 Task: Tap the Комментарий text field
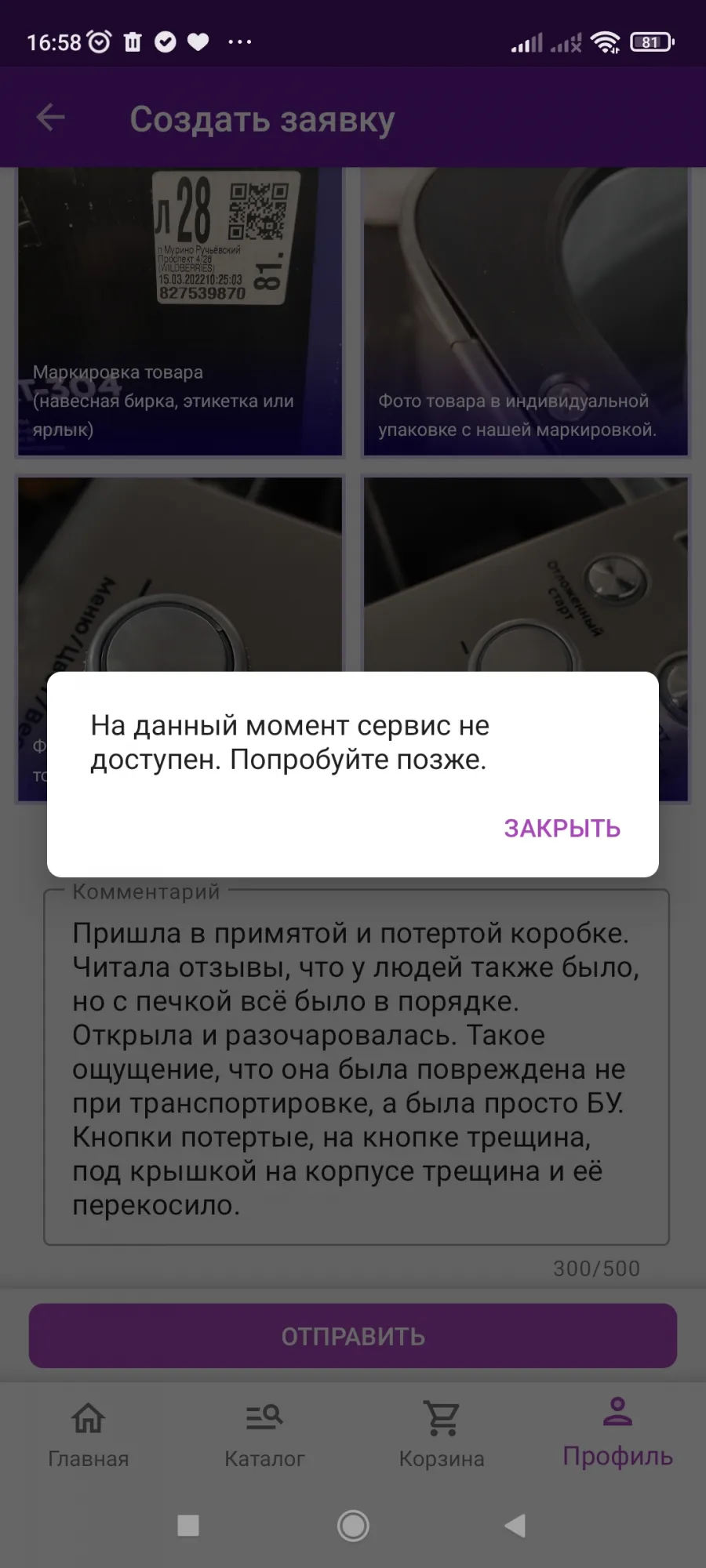[356, 1067]
